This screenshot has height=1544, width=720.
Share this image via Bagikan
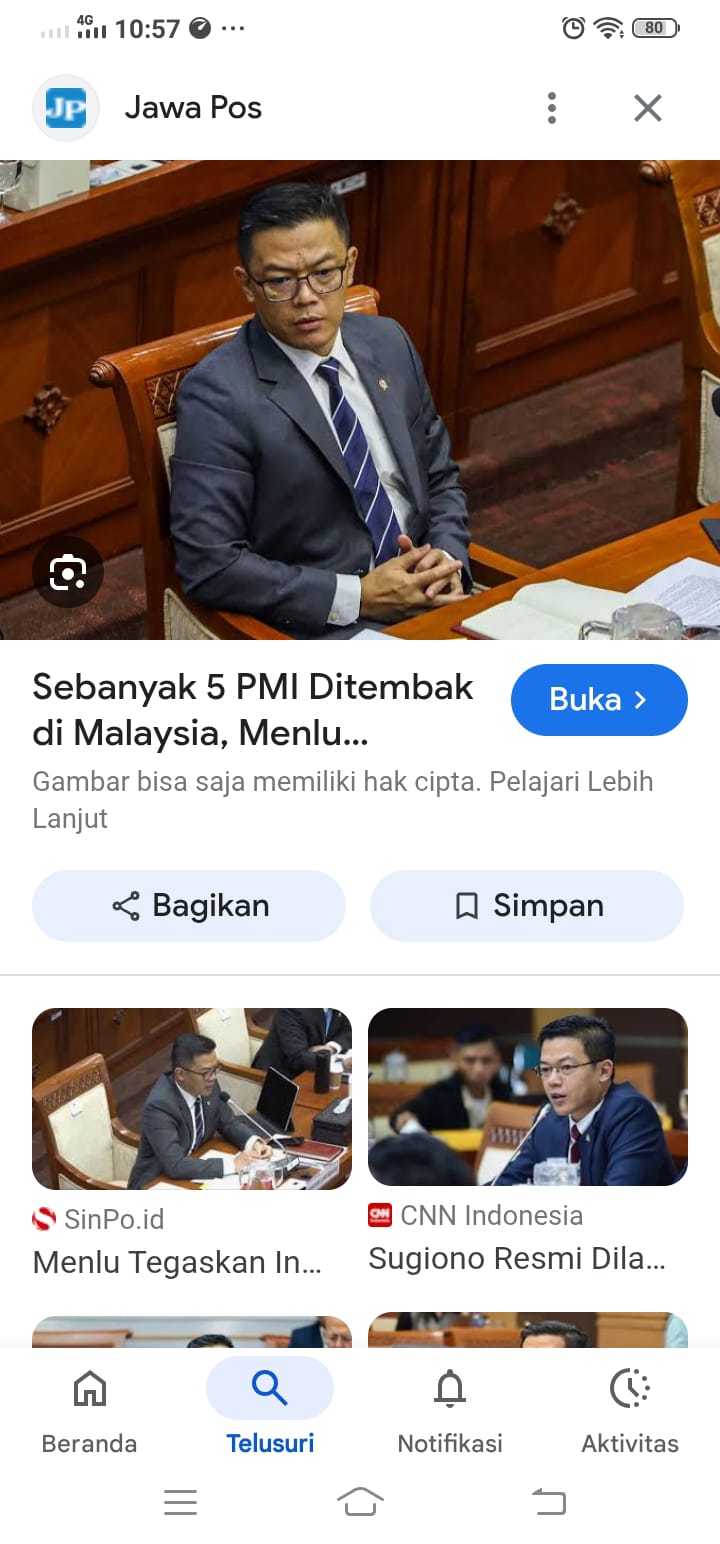point(189,906)
